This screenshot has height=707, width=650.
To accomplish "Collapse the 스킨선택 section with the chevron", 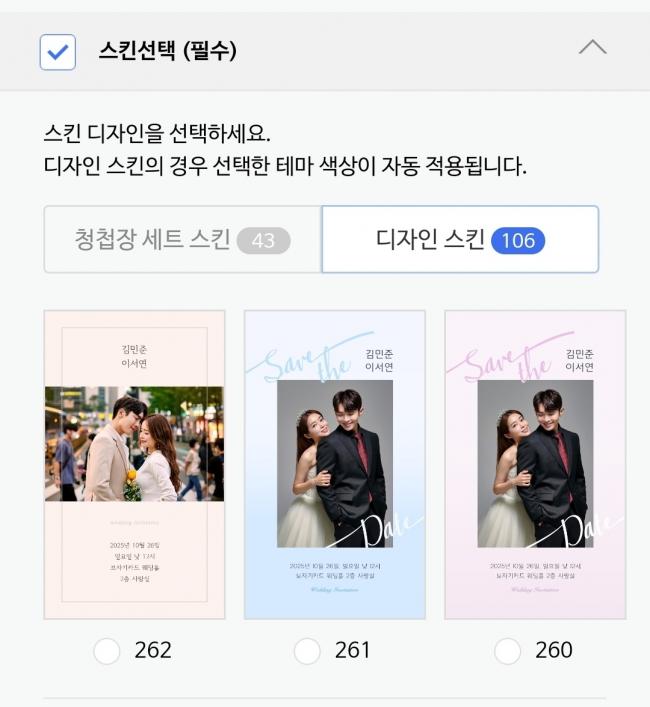I will pyautogui.click(x=592, y=48).
